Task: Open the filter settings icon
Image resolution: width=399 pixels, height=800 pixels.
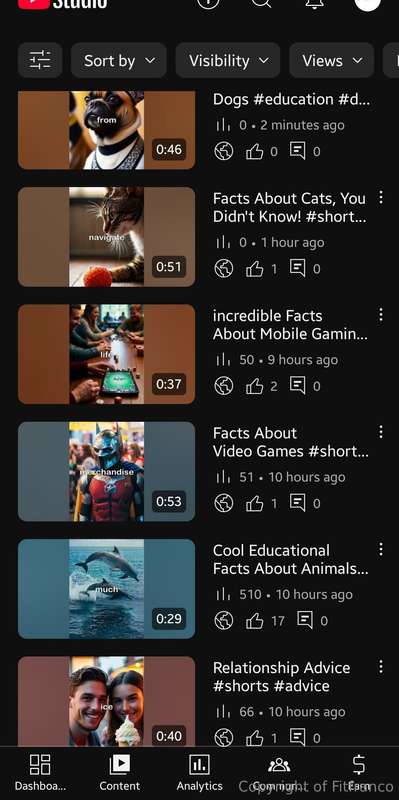Action: 40,60
